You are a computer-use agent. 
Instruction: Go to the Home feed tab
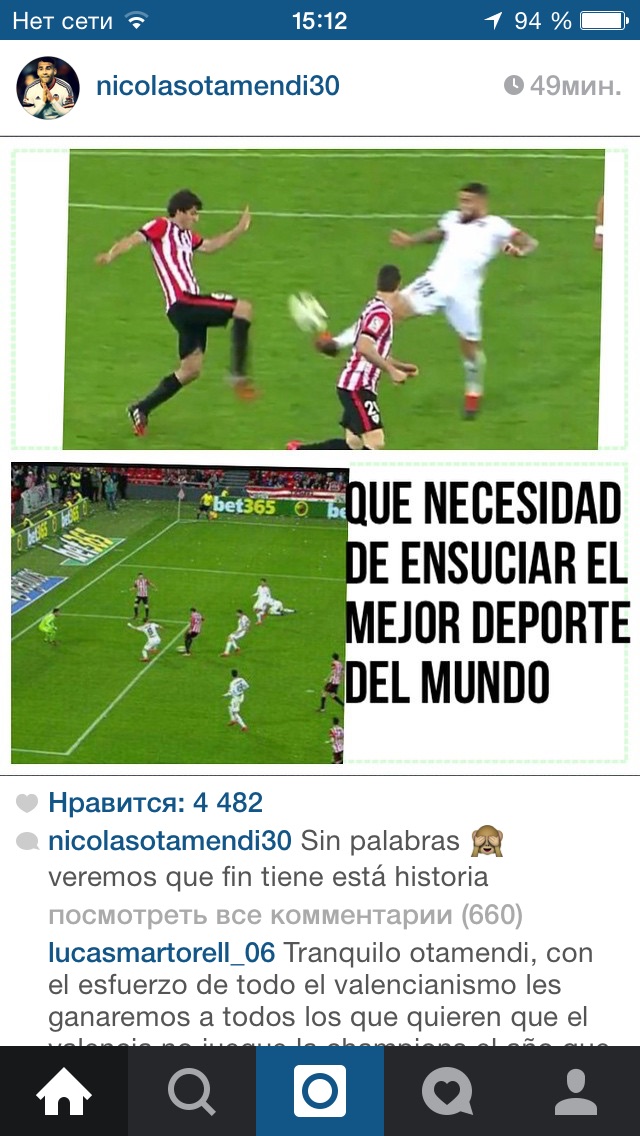(64, 1091)
